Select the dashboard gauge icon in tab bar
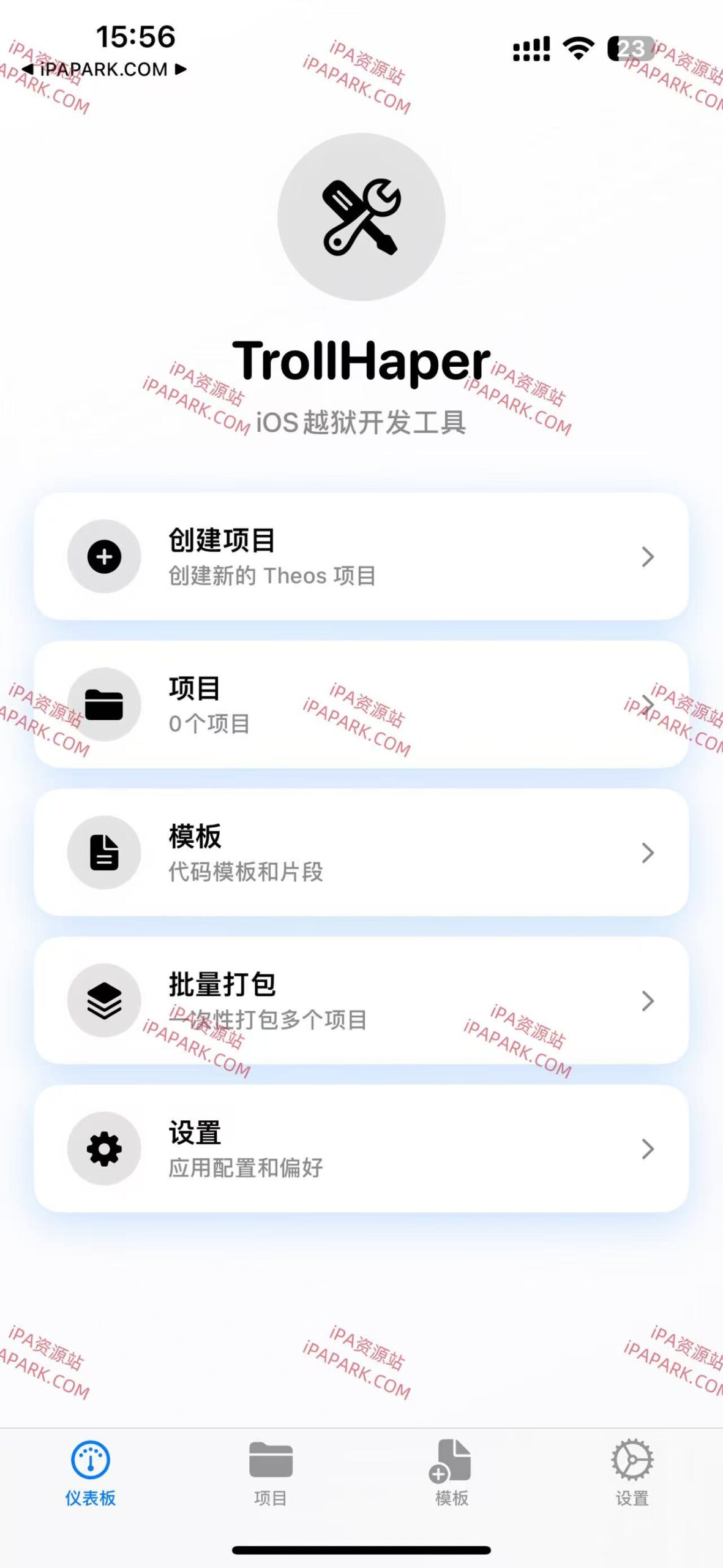This screenshot has width=723, height=1568. point(90,1460)
